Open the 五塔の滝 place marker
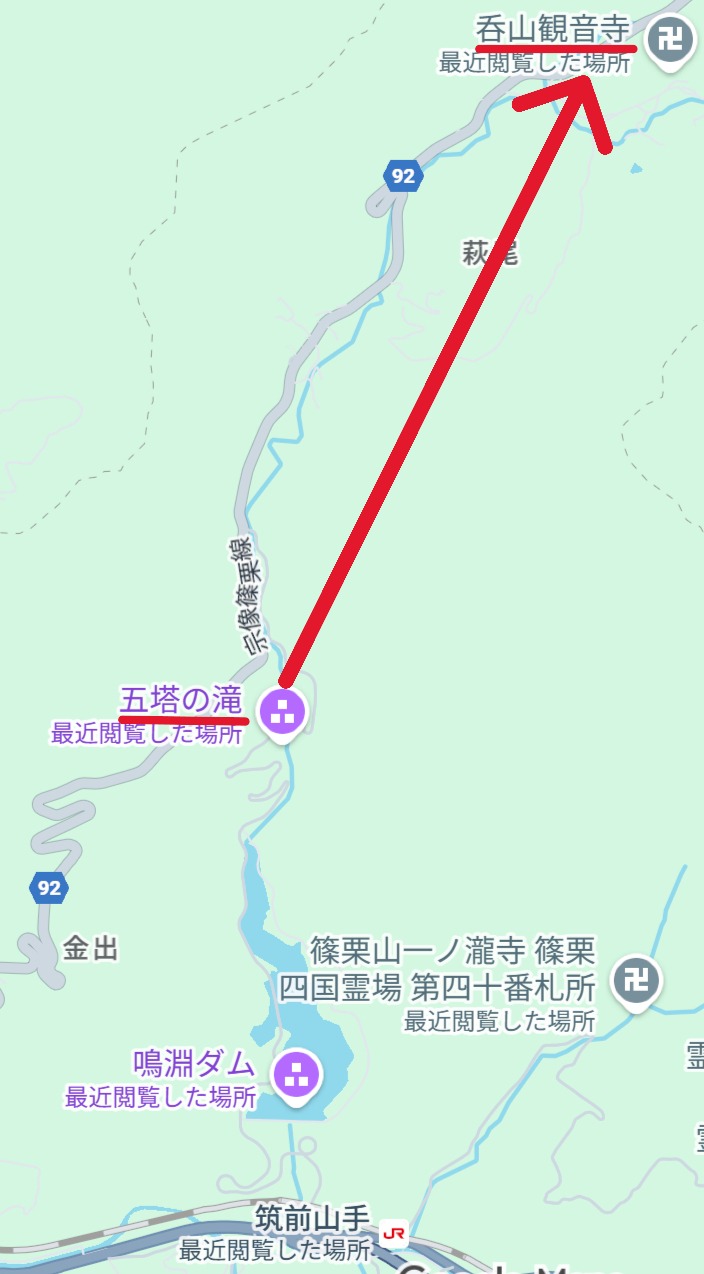 283,711
